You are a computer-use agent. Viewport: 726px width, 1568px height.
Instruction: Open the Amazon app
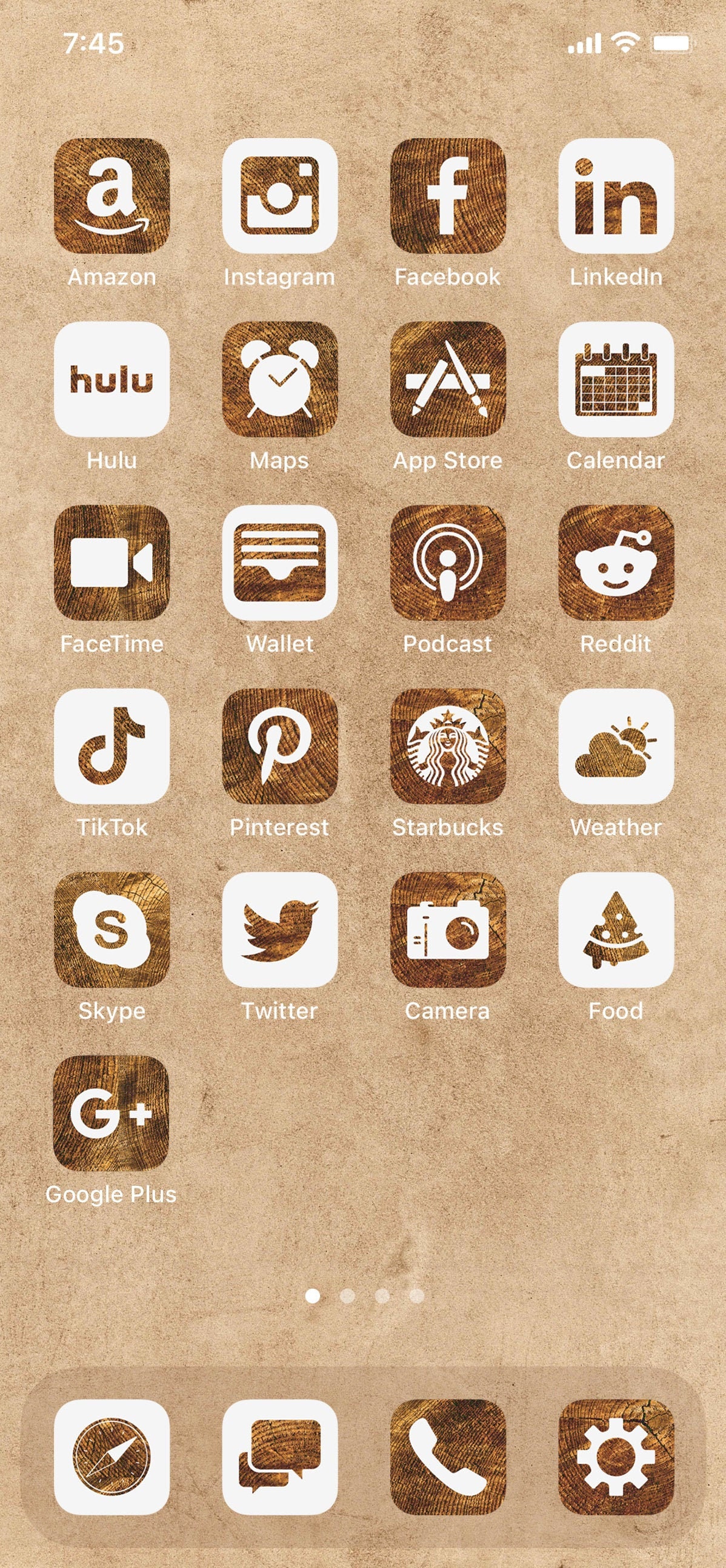point(112,196)
